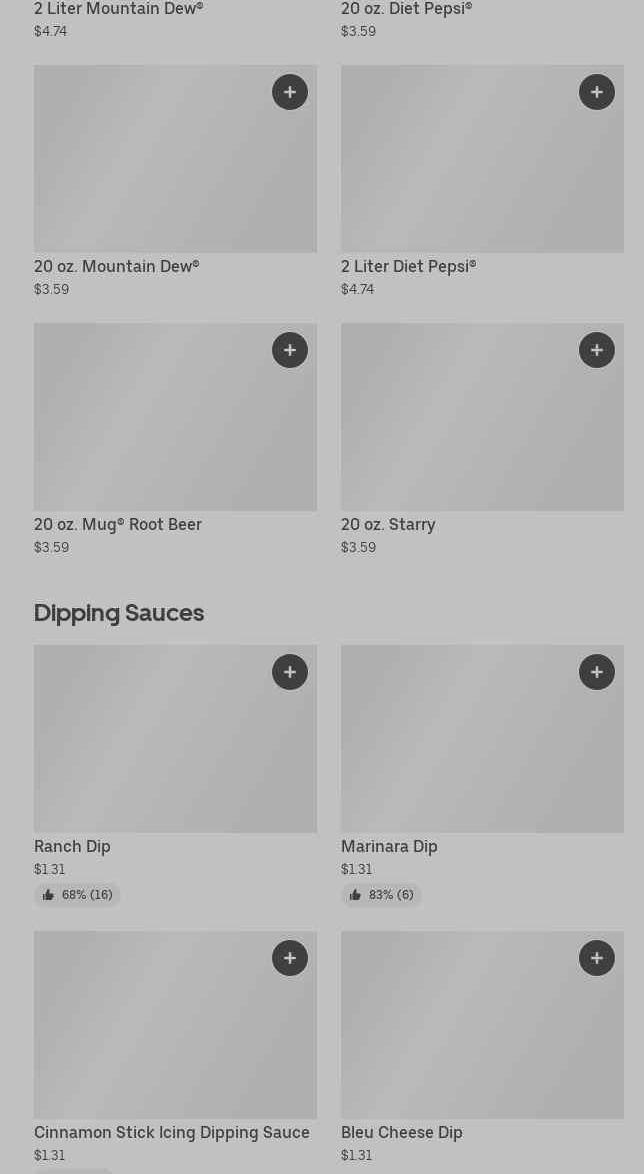View the 20 oz. Mug Root Beer item
This screenshot has height=1174, width=644.
click(x=175, y=417)
